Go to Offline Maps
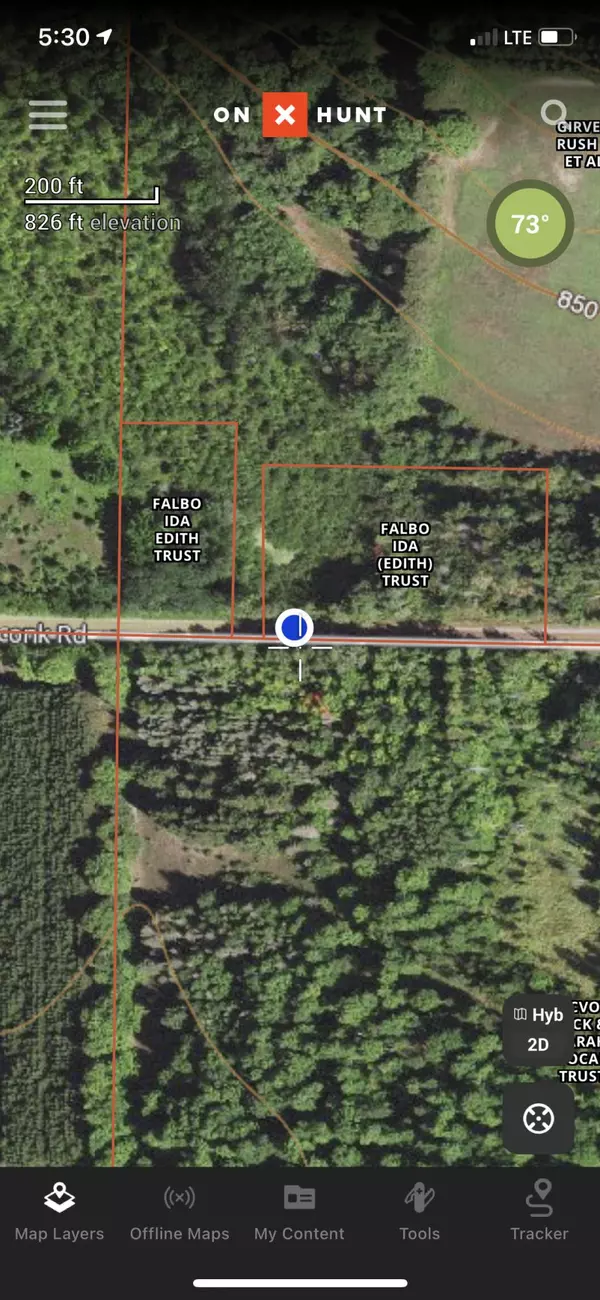600x1300 pixels. [179, 1211]
